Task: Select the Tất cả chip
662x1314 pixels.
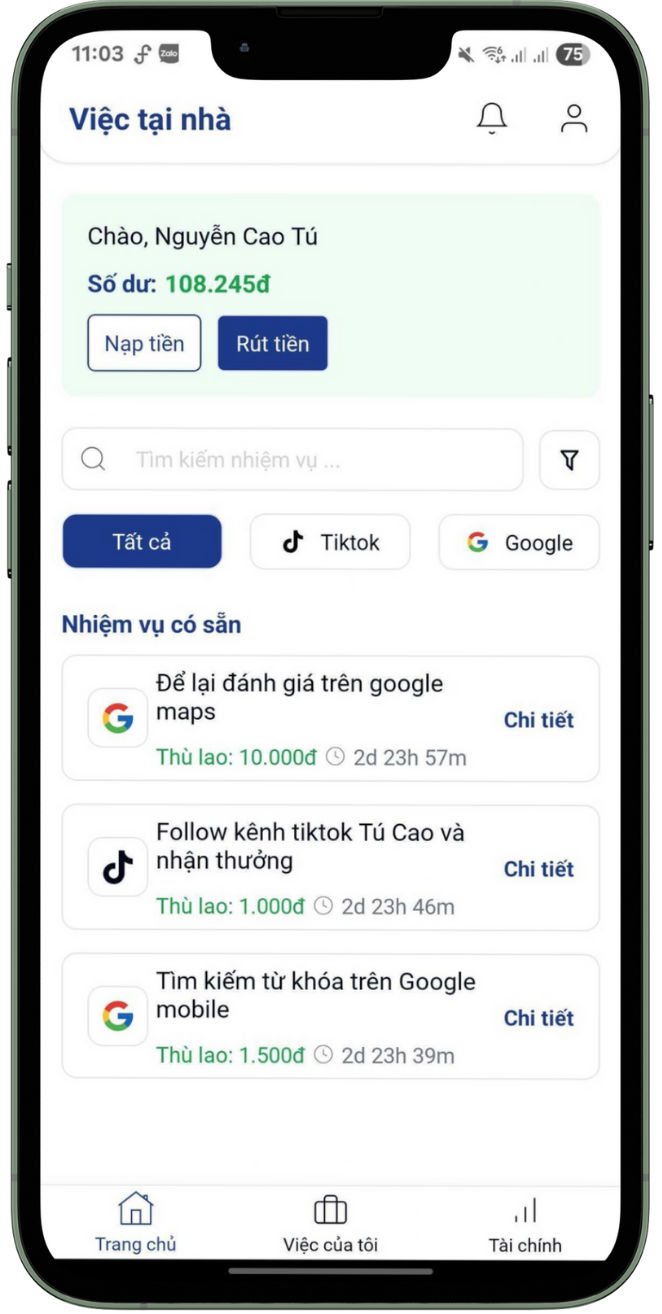Action: (142, 542)
